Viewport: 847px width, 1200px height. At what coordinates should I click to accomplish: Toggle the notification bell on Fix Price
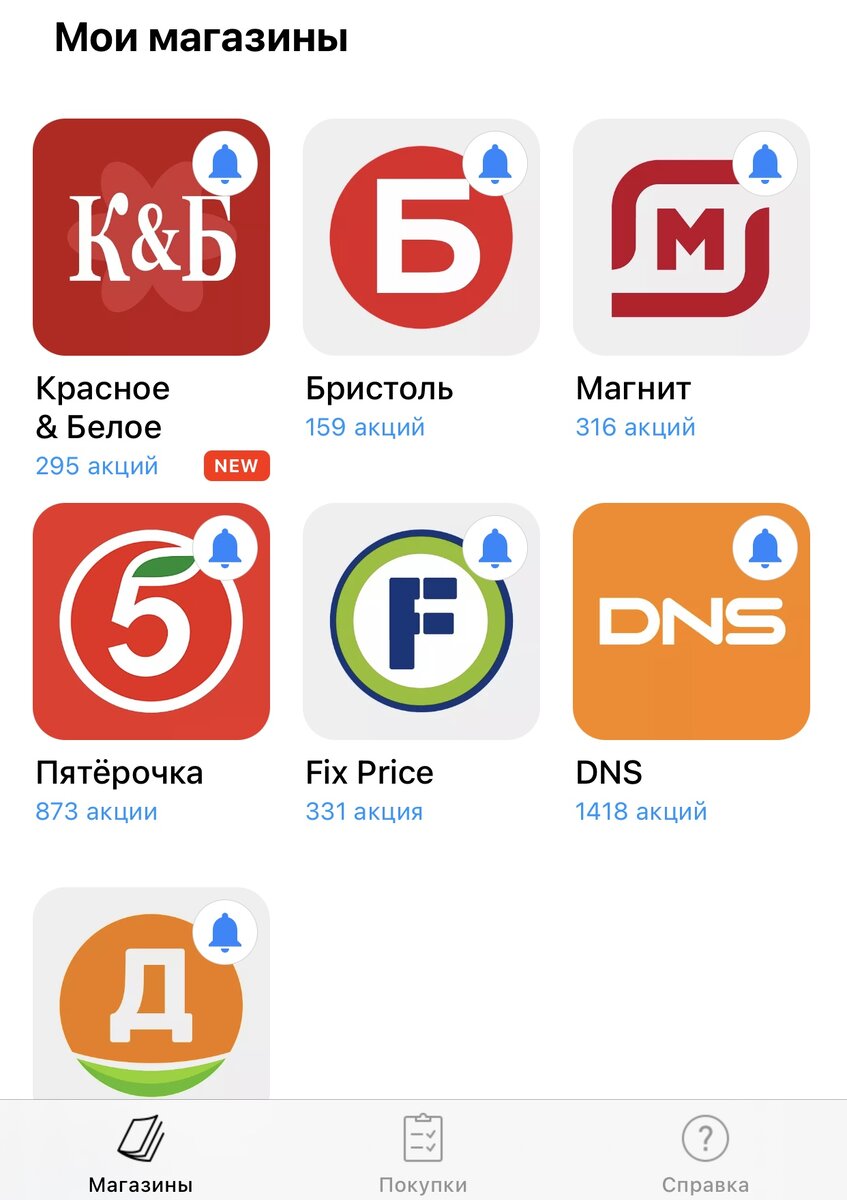495,547
